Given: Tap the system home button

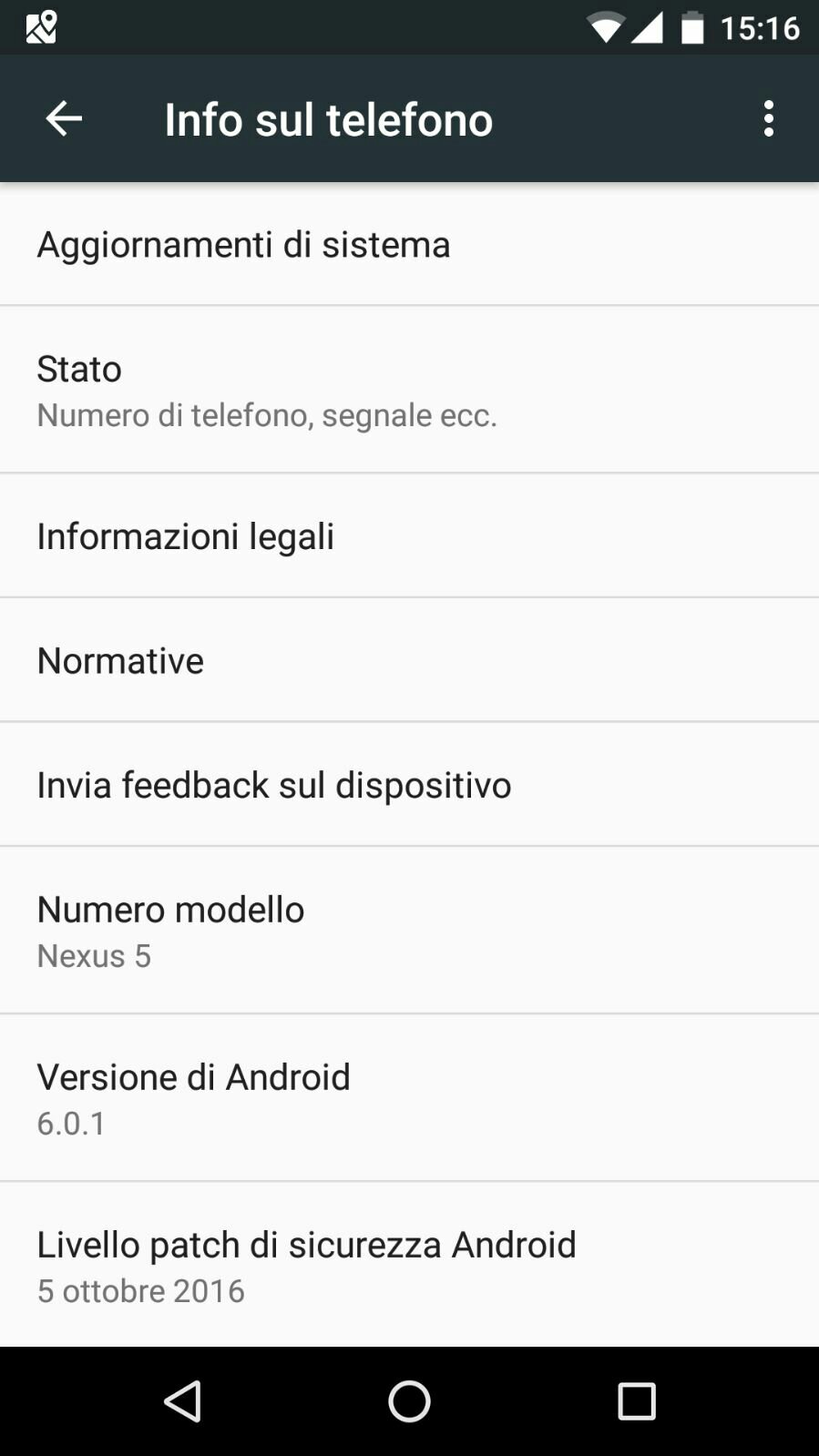Looking at the screenshot, I should click(x=409, y=1401).
